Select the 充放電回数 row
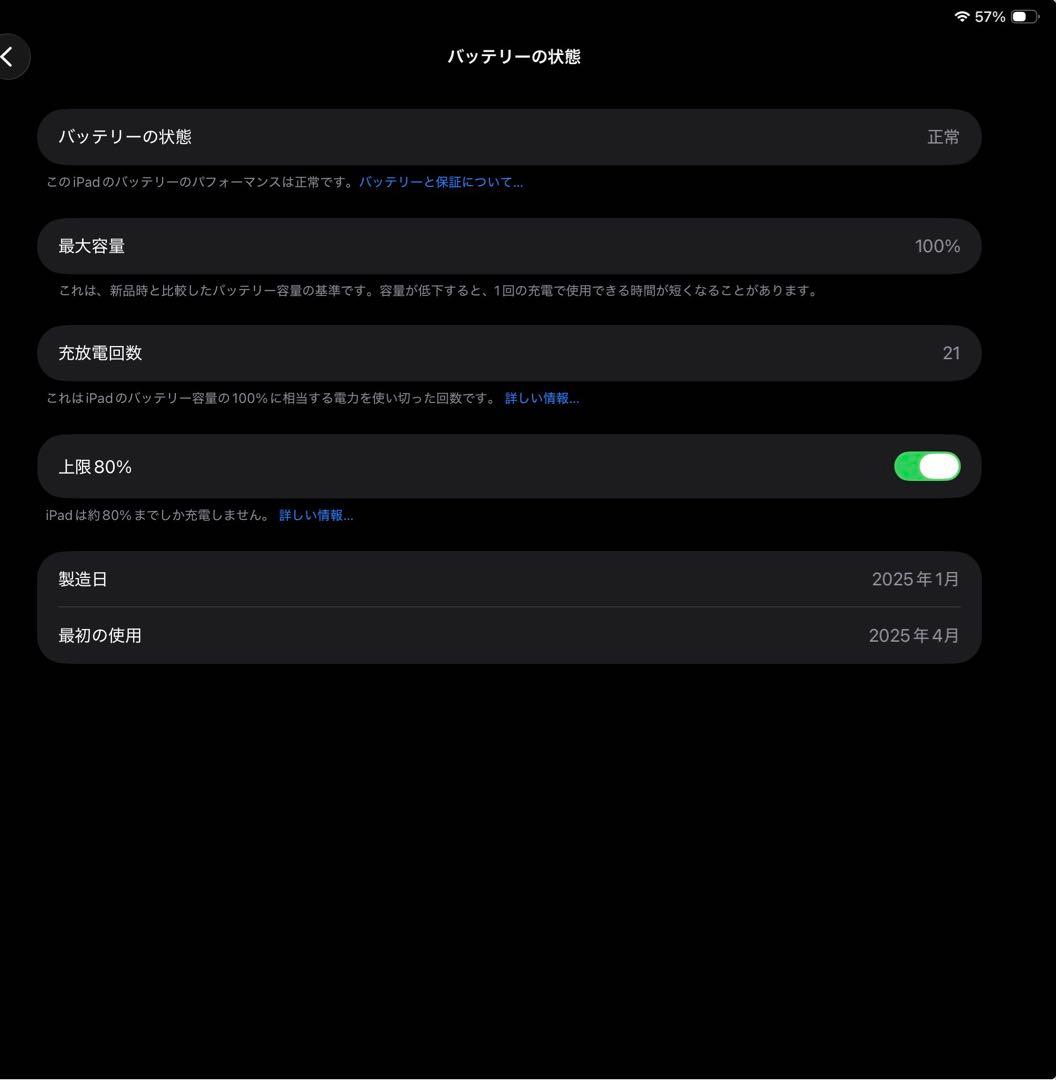Image resolution: width=1056 pixels, height=1080 pixels. [508, 353]
